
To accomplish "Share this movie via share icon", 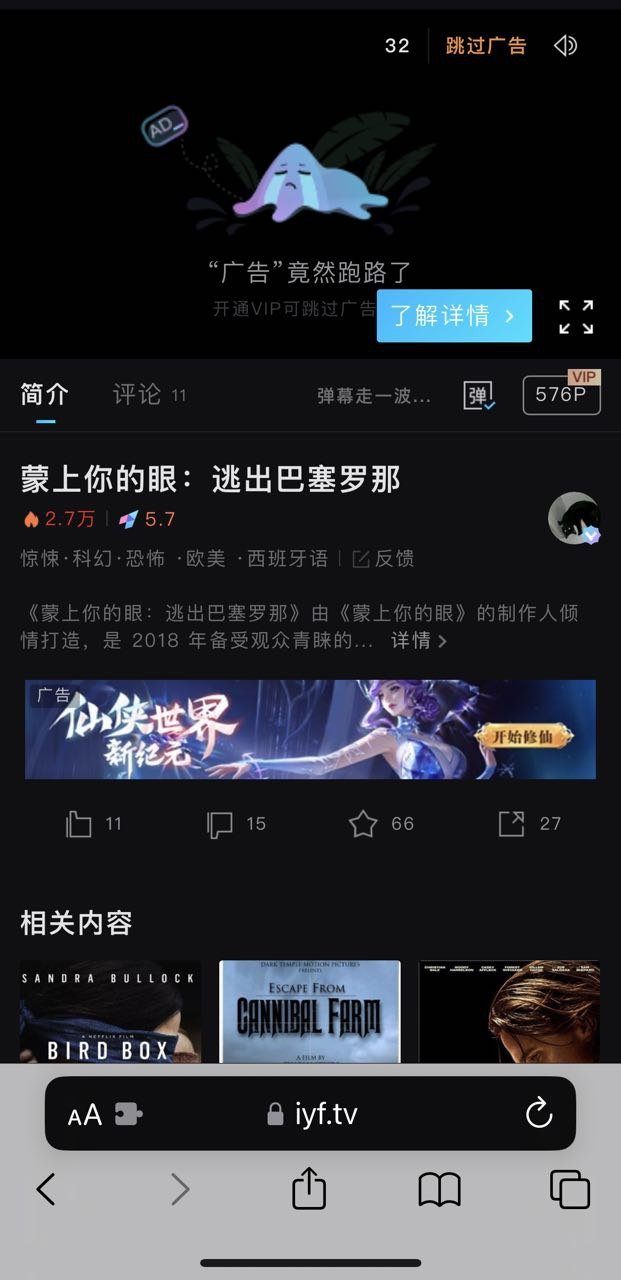I will 511,824.
